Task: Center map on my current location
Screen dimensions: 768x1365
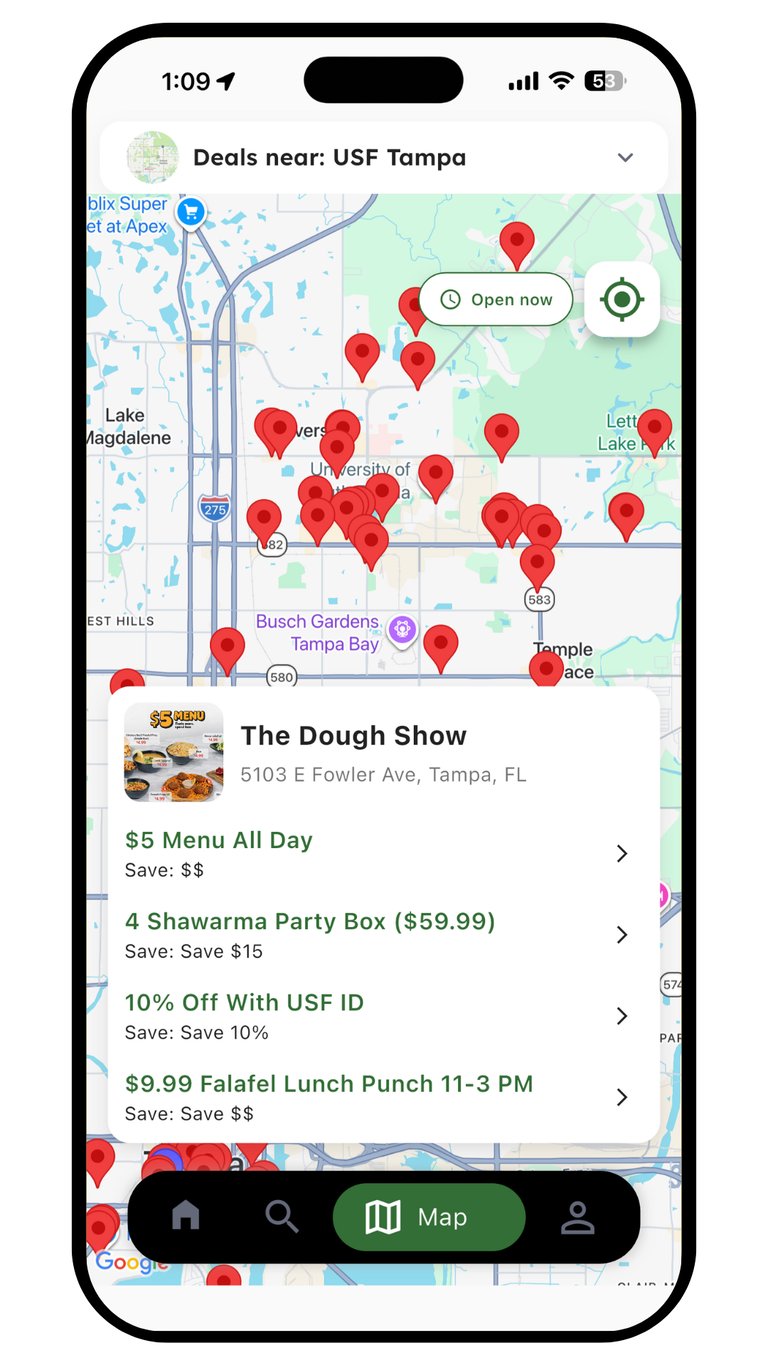Action: pyautogui.click(x=622, y=299)
